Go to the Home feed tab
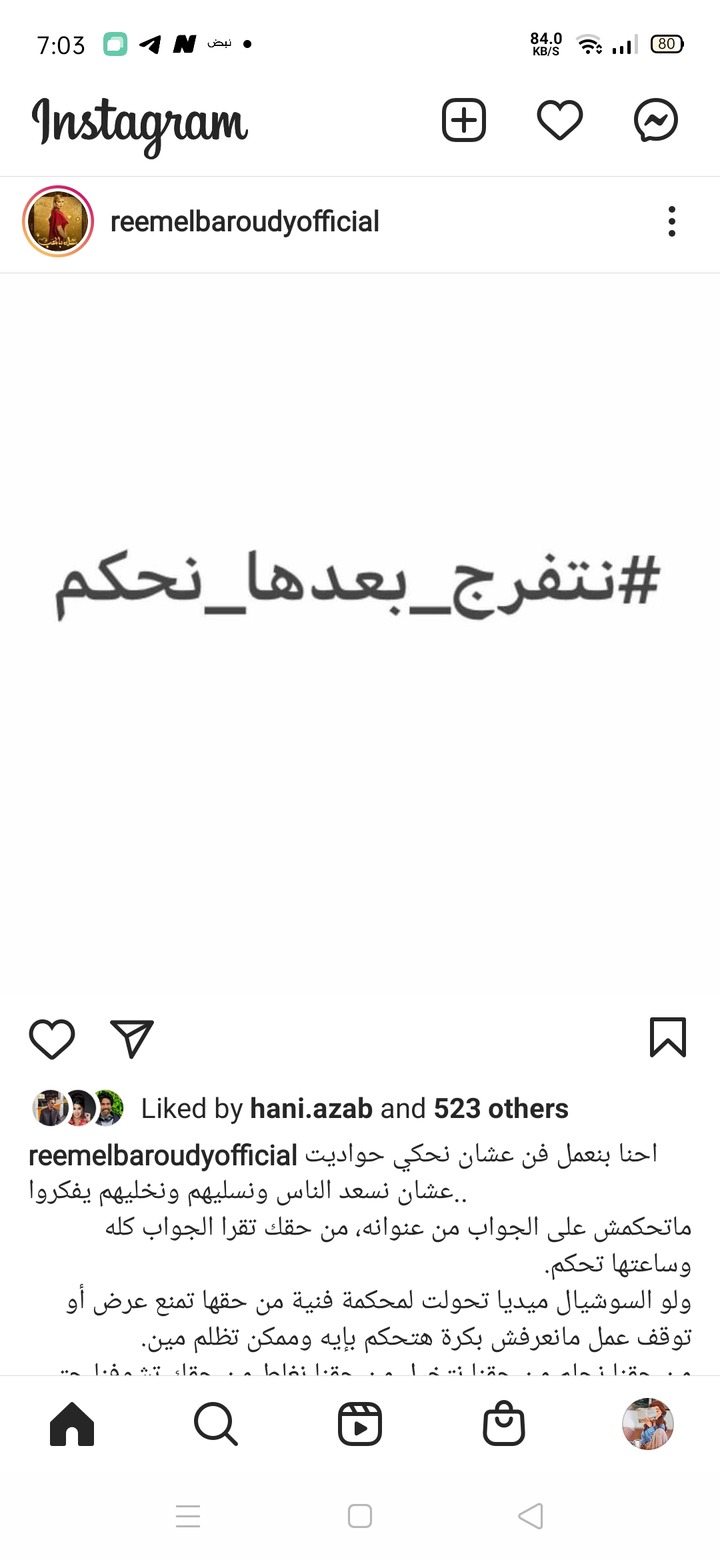The width and height of the screenshot is (720, 1560). click(x=72, y=1424)
